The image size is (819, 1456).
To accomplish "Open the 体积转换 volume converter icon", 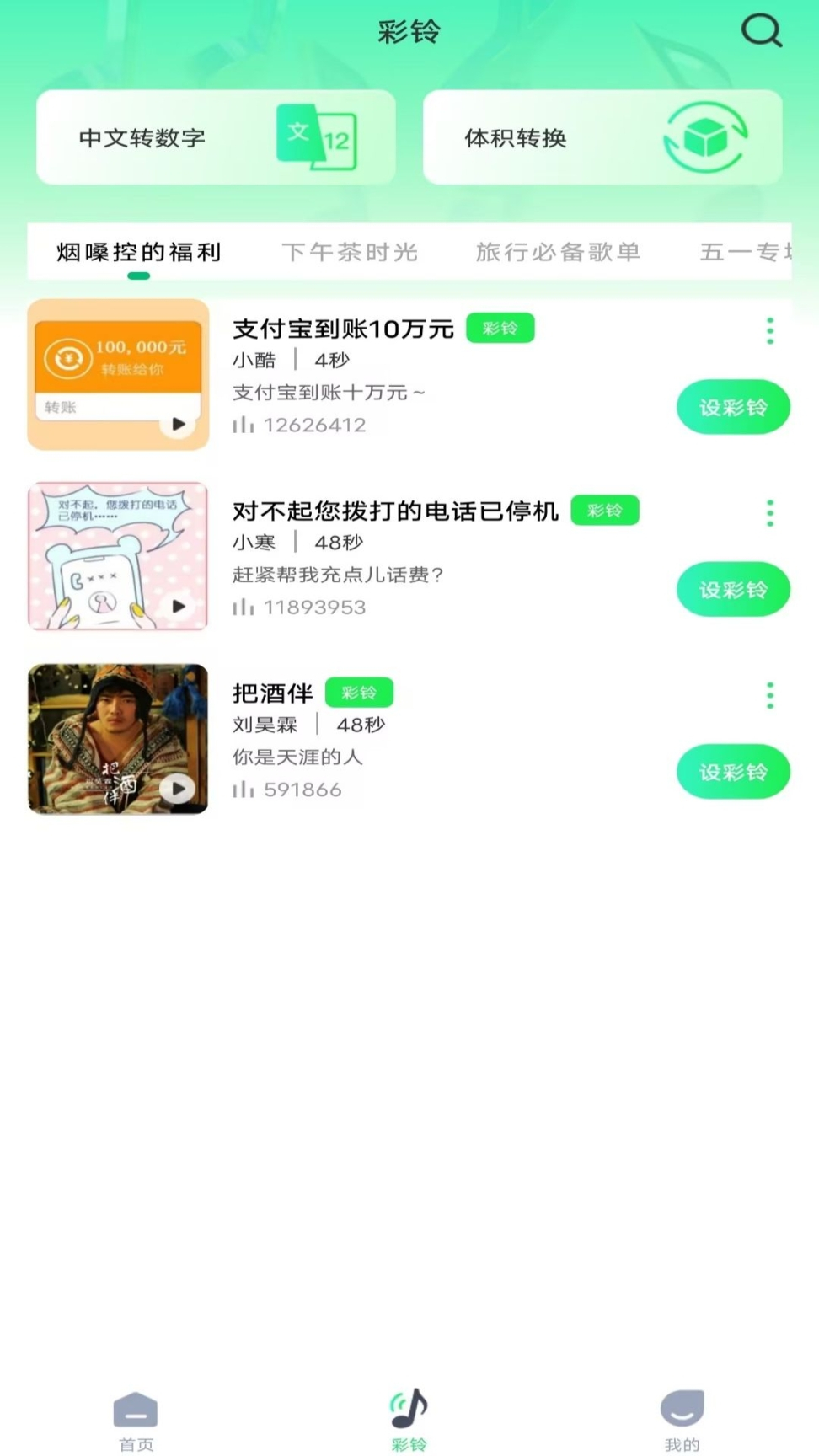I will pyautogui.click(x=706, y=136).
